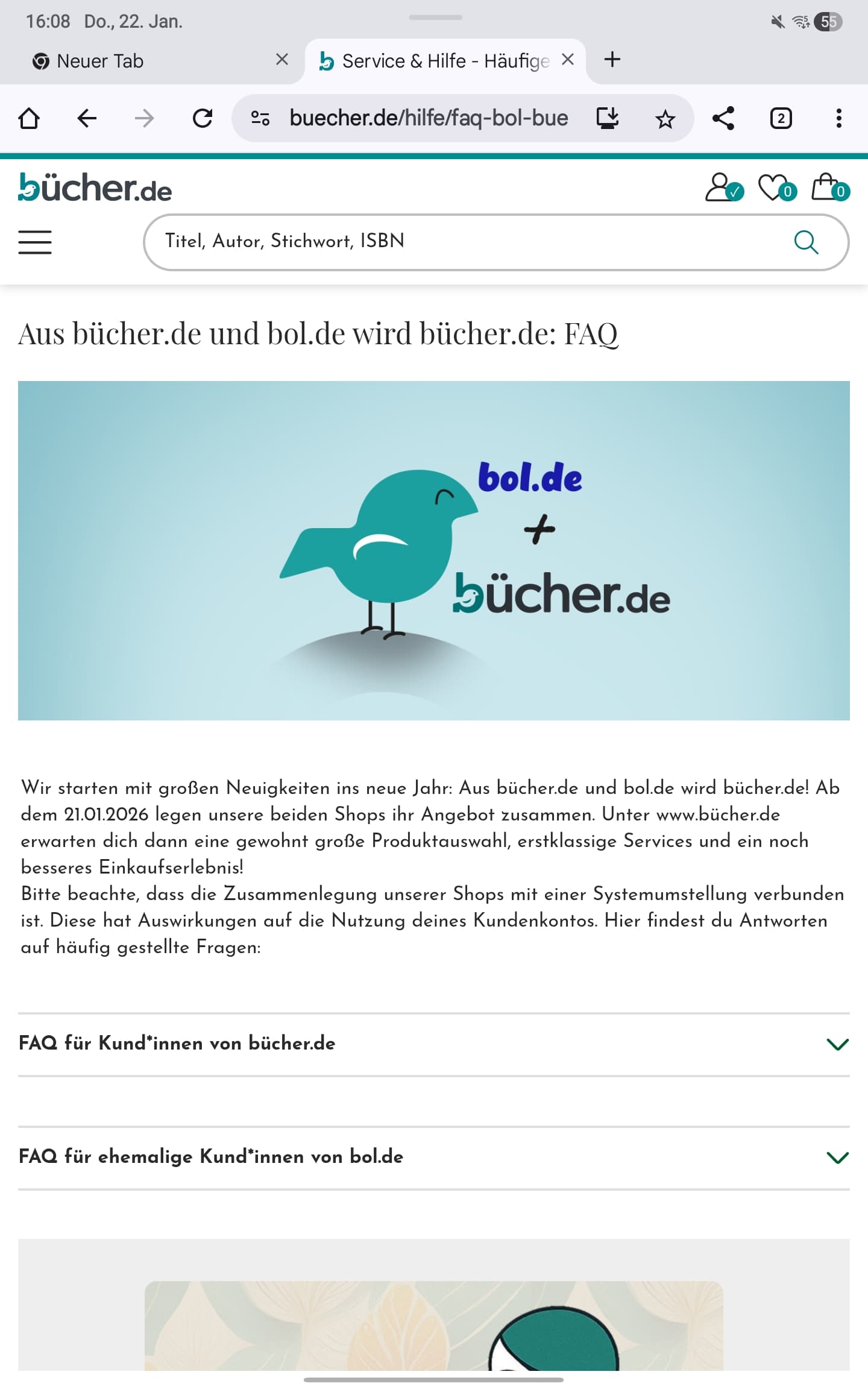This screenshot has height=1389, width=868.
Task: Open the hamburger menu
Action: pos(35,242)
